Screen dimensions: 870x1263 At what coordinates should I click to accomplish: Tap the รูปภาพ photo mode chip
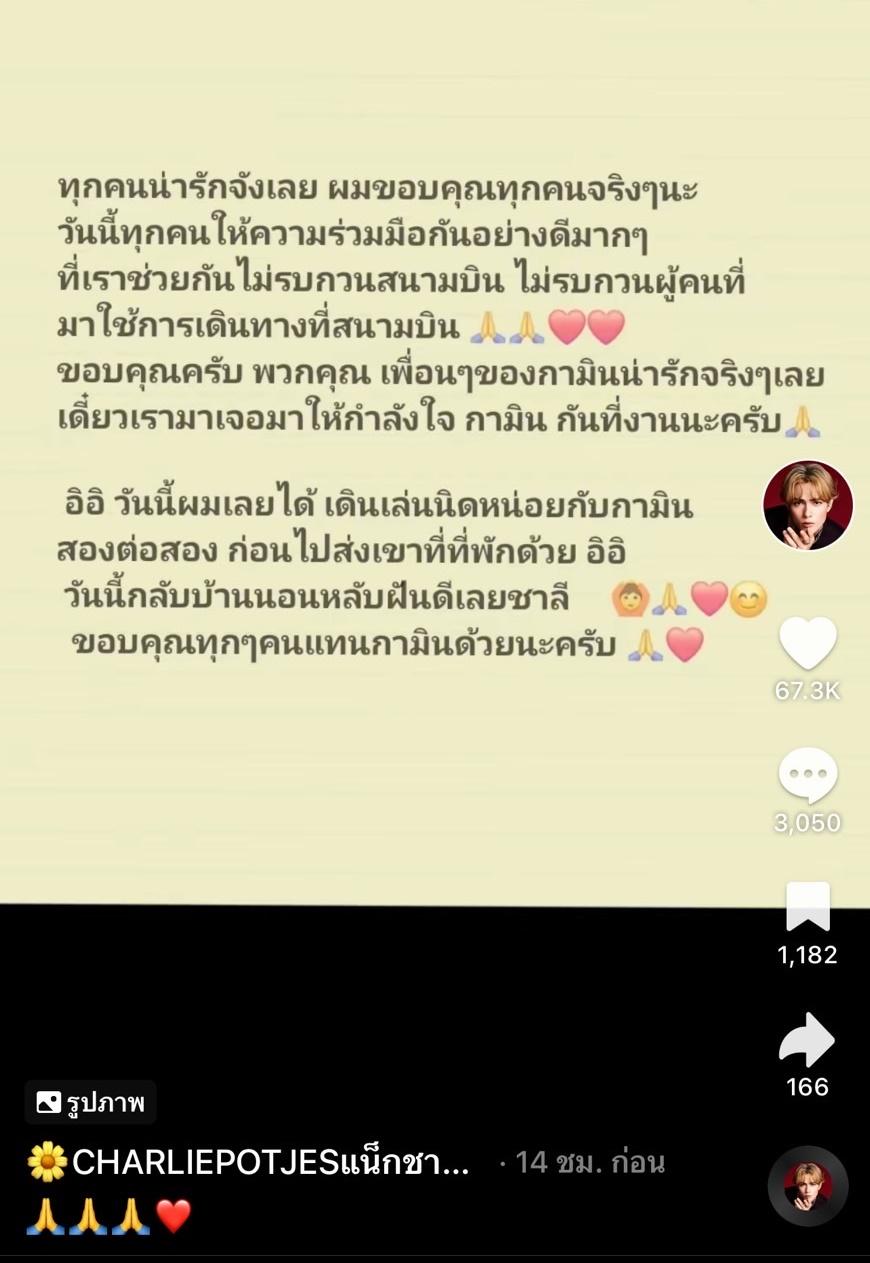91,1102
